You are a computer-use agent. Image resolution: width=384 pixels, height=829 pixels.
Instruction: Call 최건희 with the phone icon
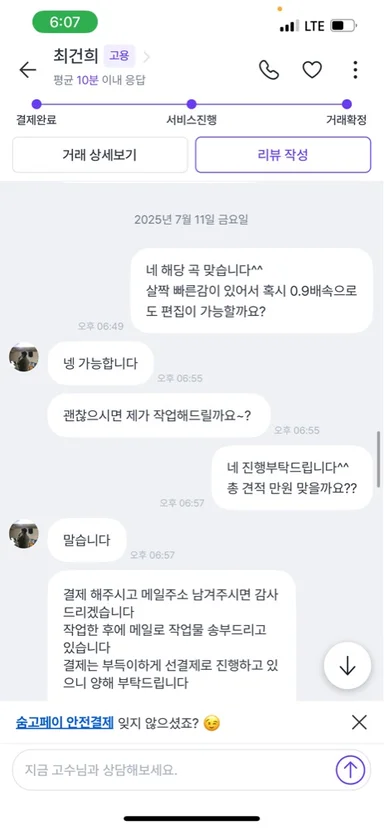(269, 70)
